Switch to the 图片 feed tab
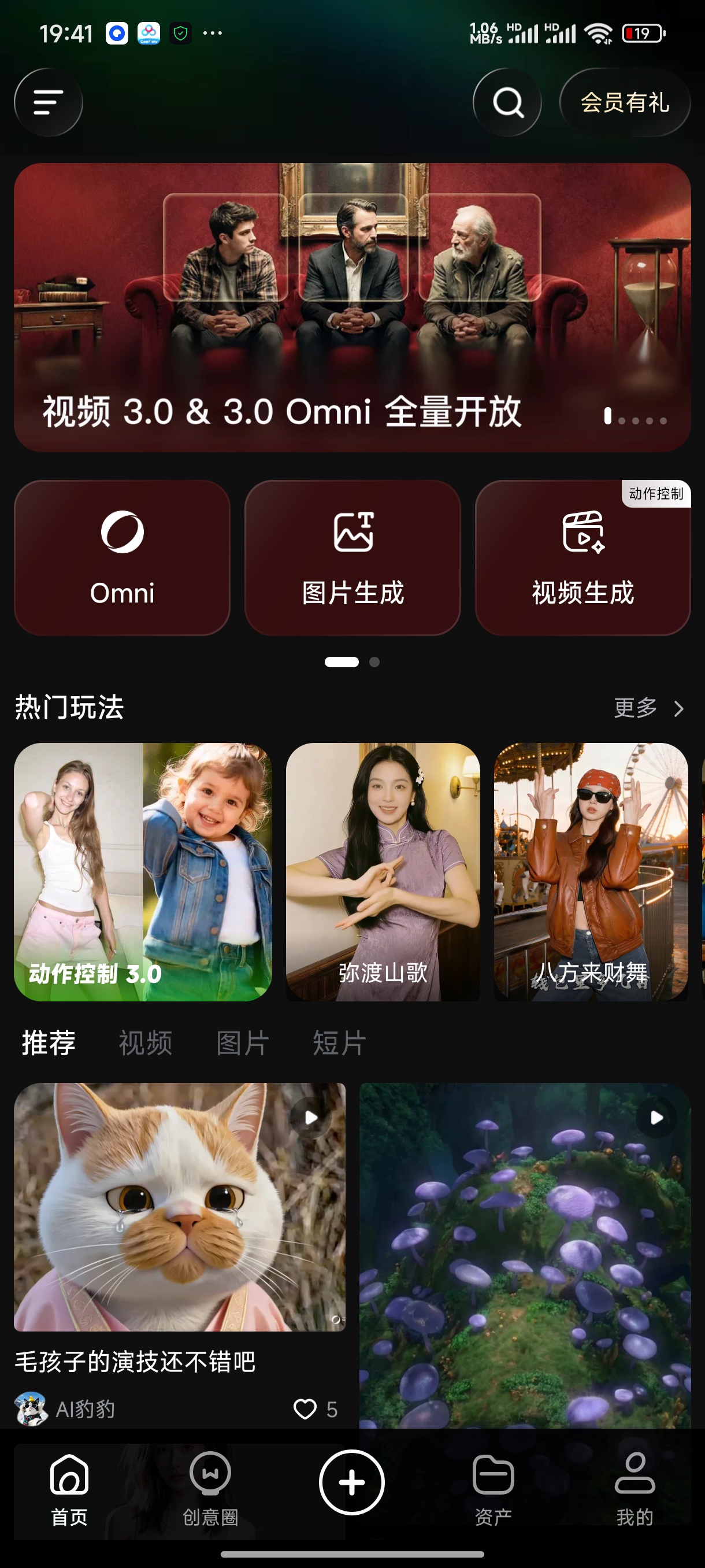The width and height of the screenshot is (705, 1568). (x=242, y=1042)
